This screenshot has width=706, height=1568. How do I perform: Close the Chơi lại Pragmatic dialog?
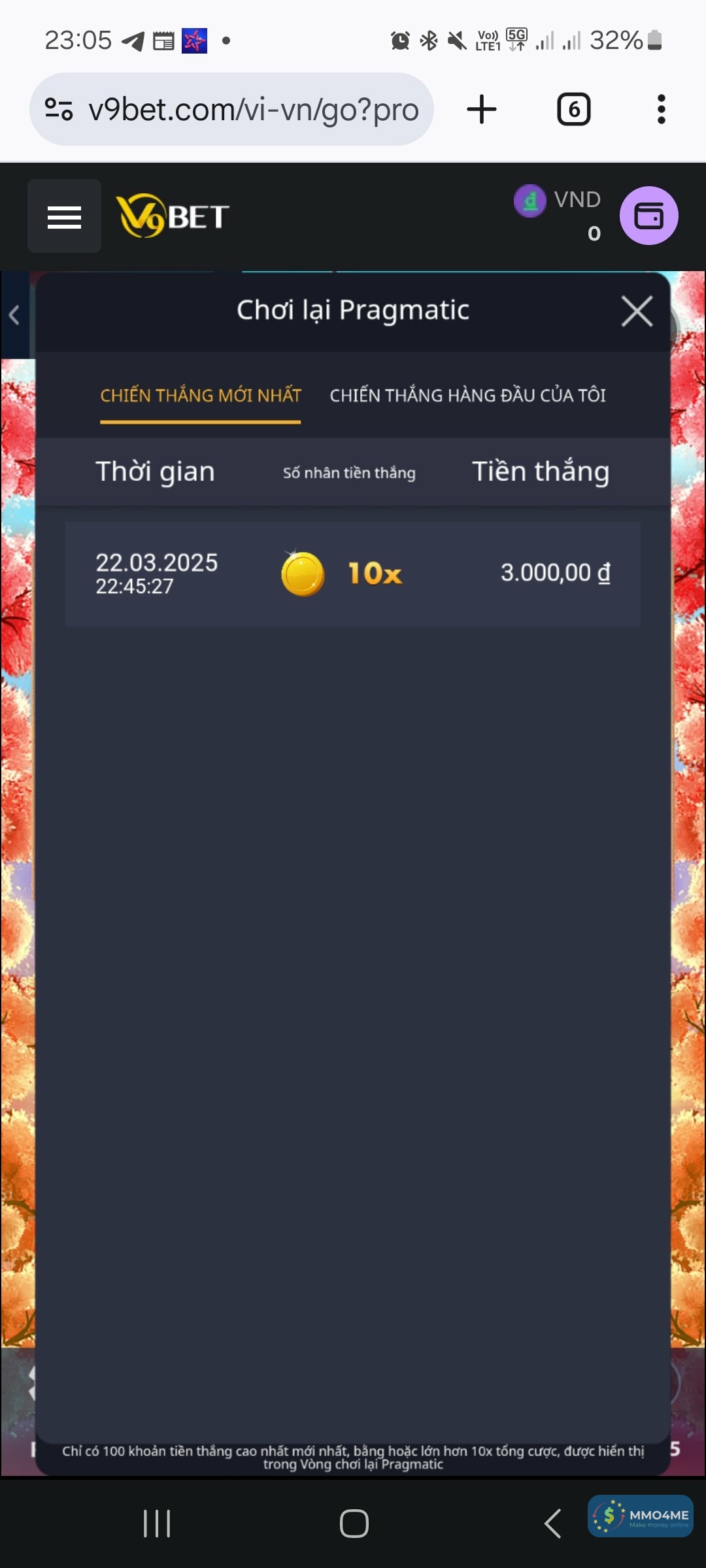tap(637, 311)
